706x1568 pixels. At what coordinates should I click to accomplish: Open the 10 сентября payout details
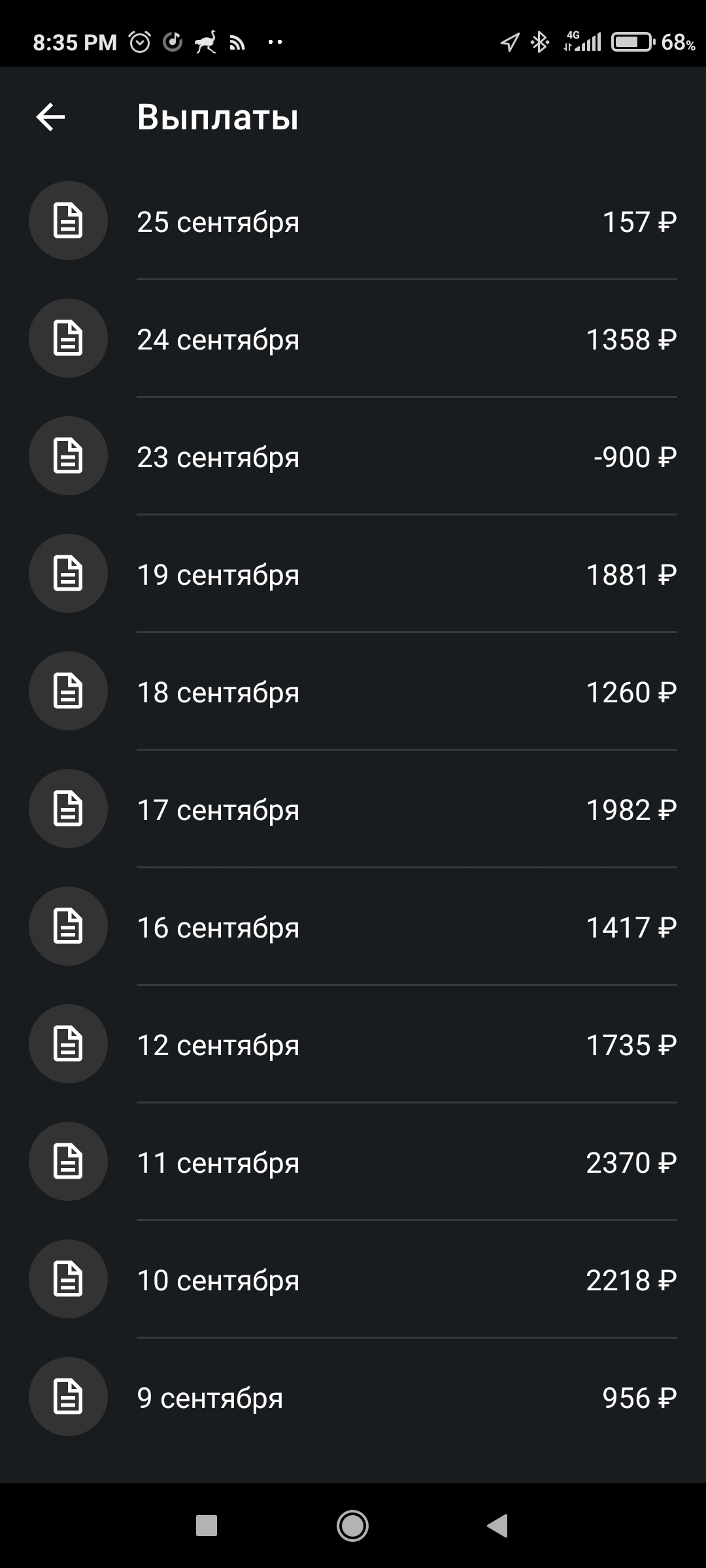(353, 1280)
